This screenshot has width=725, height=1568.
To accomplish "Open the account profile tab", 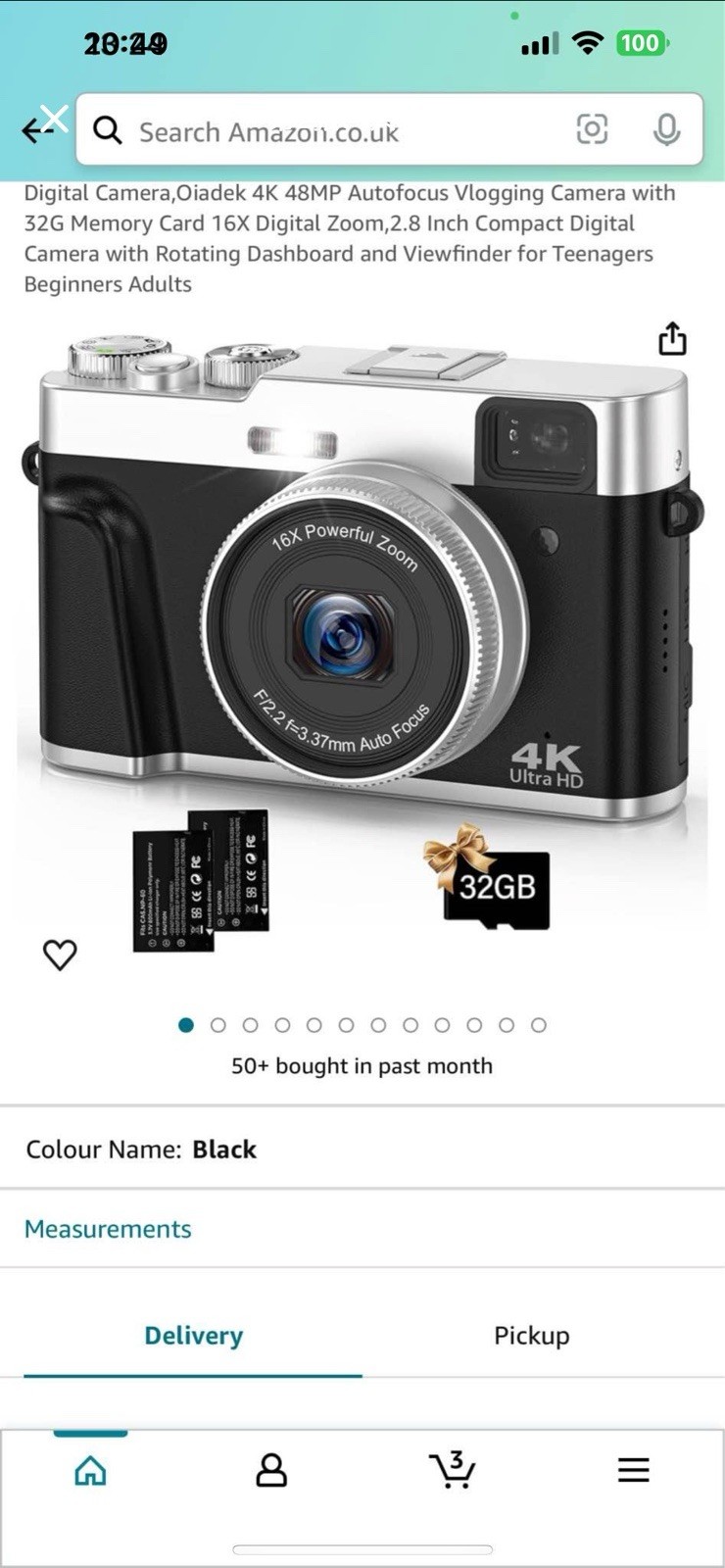I will (x=271, y=1470).
